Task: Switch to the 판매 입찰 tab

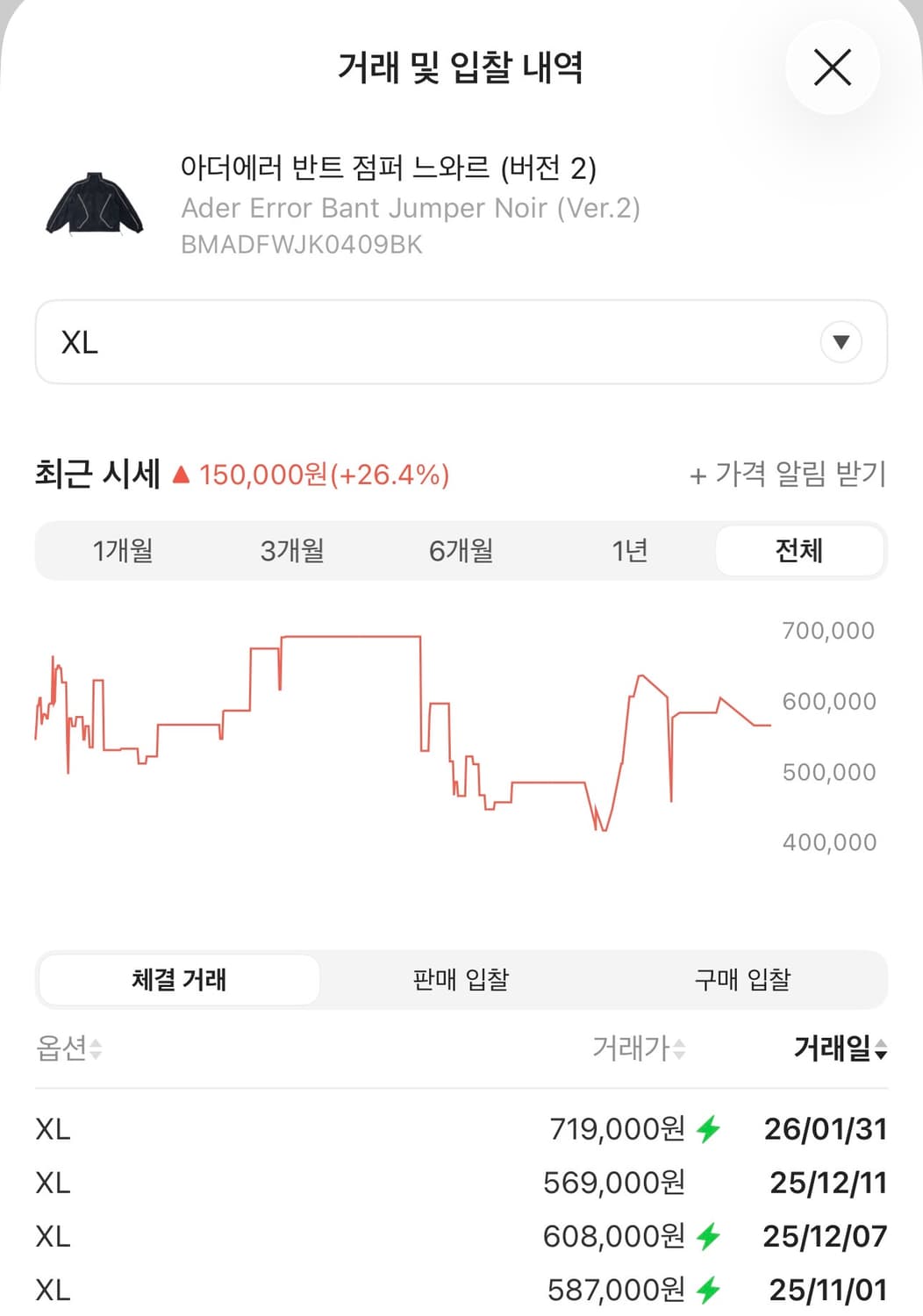Action: (460, 980)
